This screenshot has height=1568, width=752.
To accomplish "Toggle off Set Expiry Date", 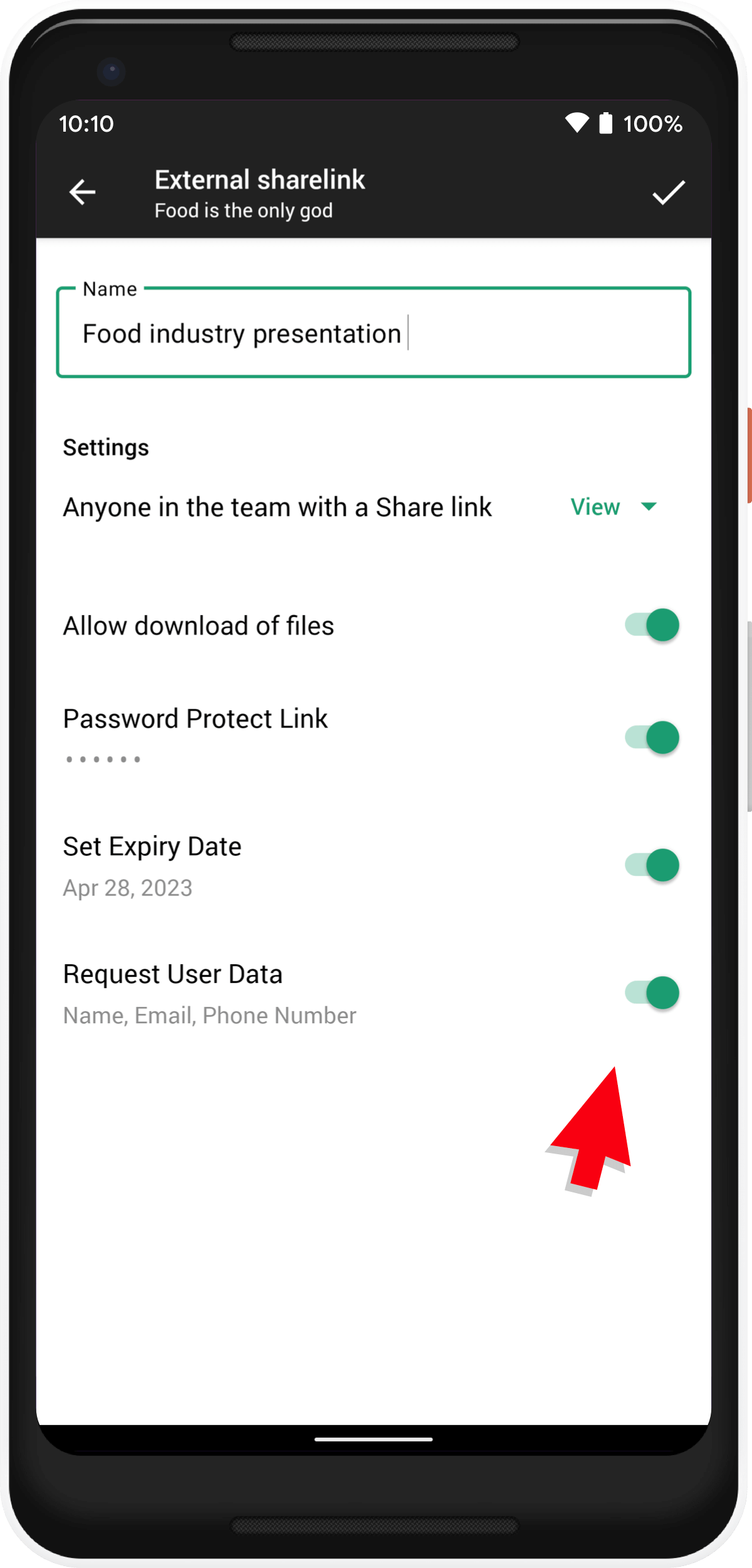I will (652, 865).
